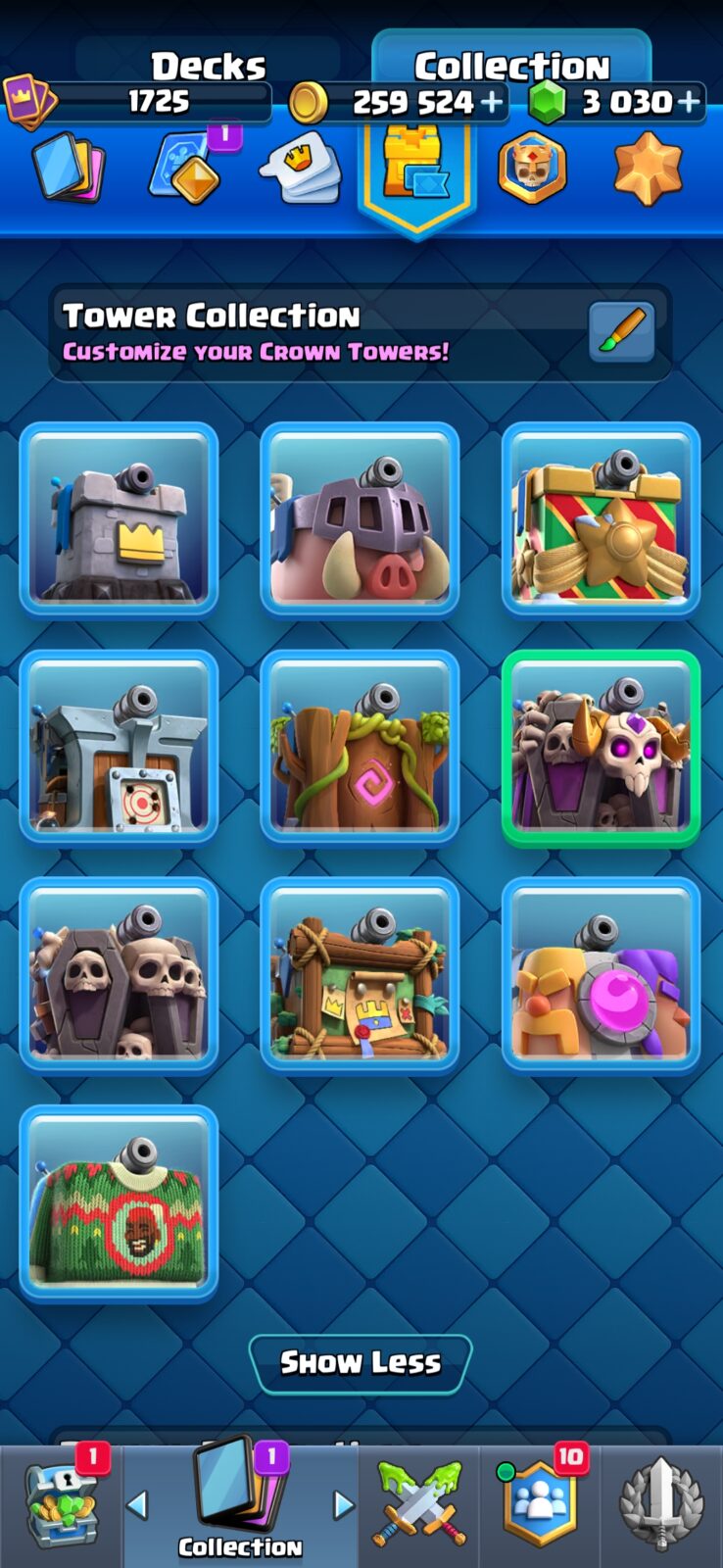This screenshot has width=723, height=1568.
Task: Open the emotes section with crown bubble
Action: 301,168
